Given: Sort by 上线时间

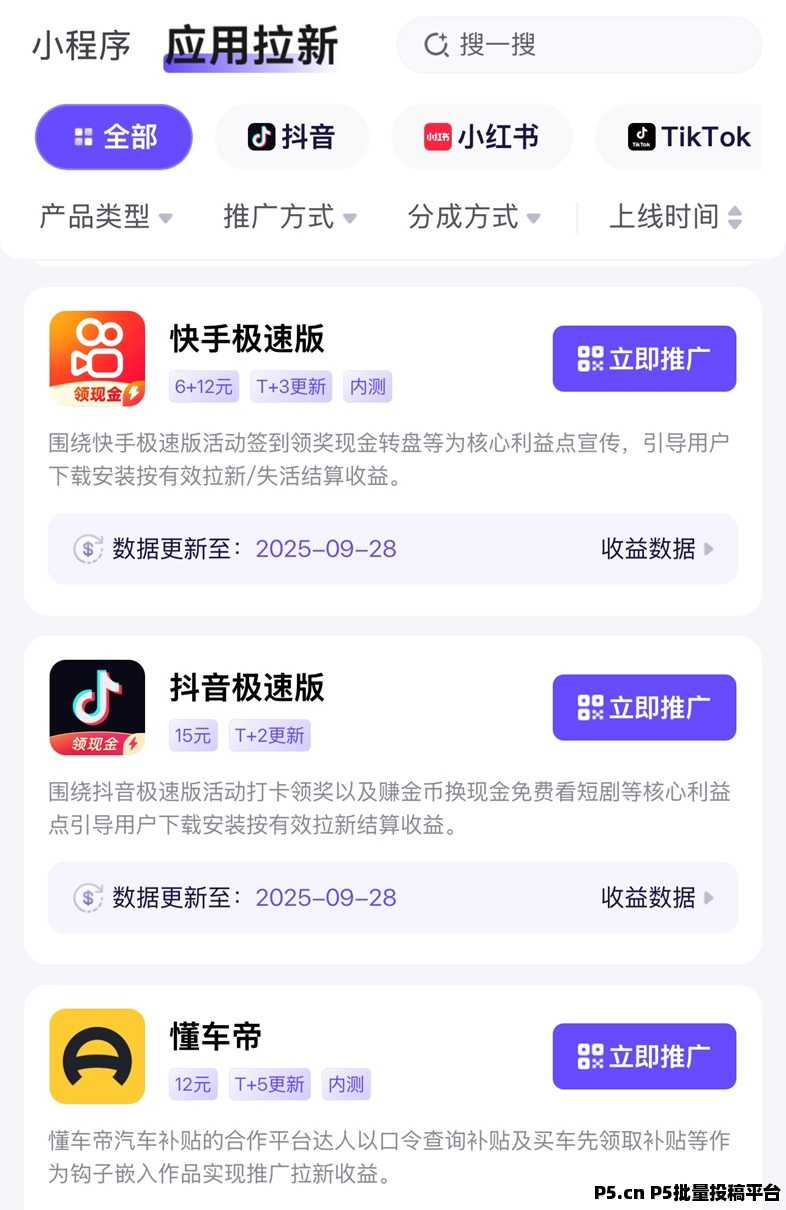Looking at the screenshot, I should click(676, 216).
